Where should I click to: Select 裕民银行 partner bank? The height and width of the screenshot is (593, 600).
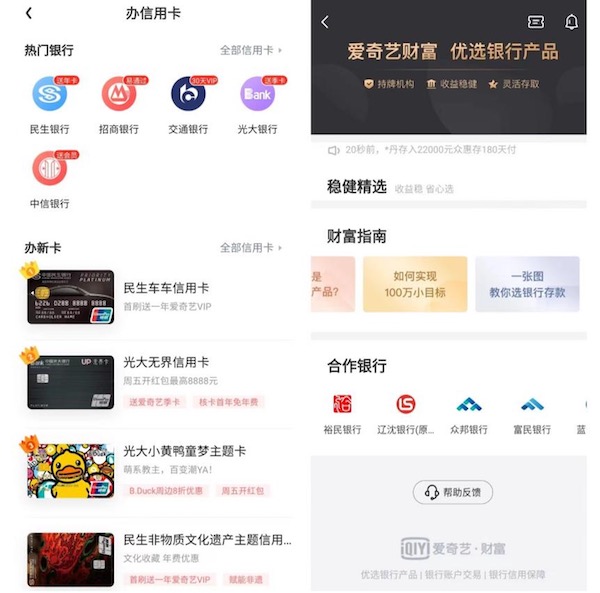click(343, 413)
